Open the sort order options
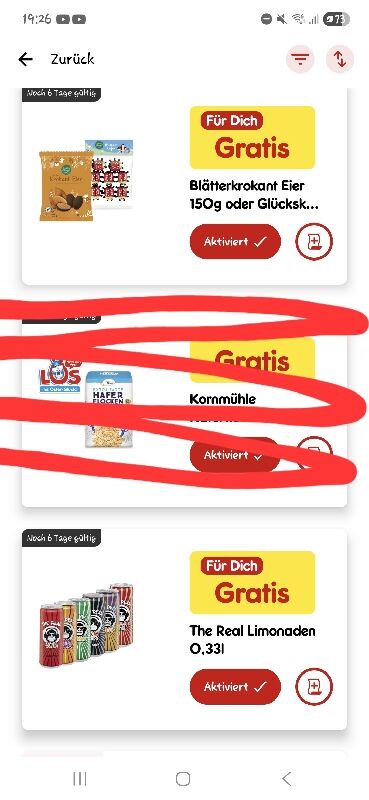 [x=339, y=60]
